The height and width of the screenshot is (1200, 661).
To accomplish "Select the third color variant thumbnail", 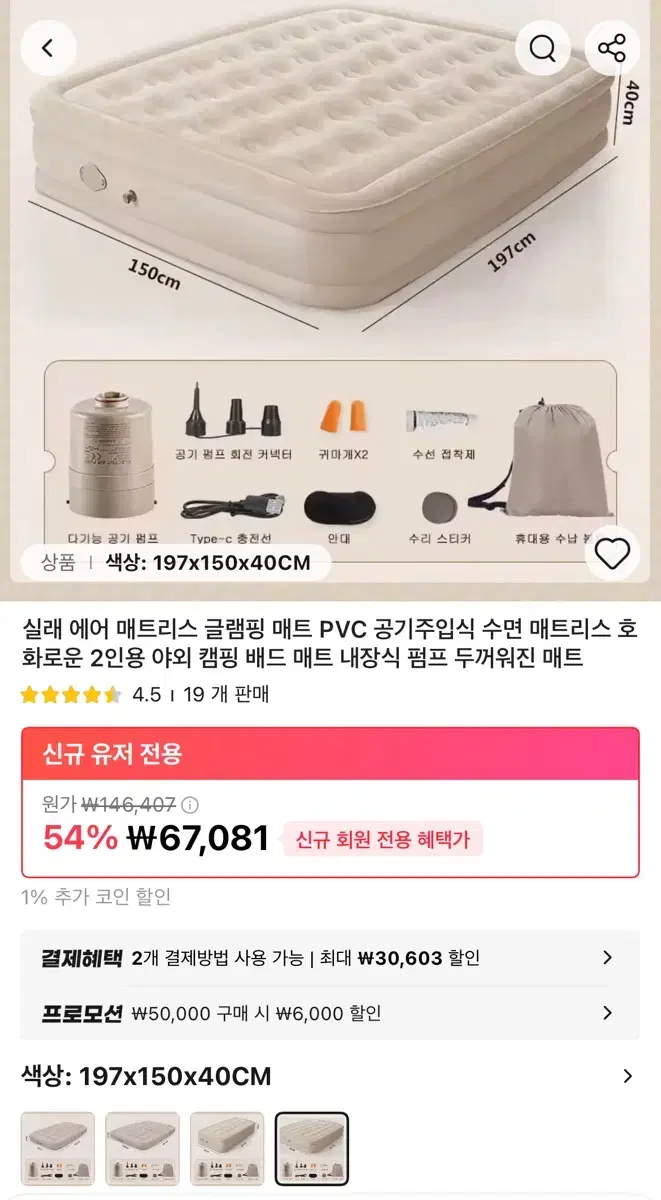I will [x=227, y=1149].
